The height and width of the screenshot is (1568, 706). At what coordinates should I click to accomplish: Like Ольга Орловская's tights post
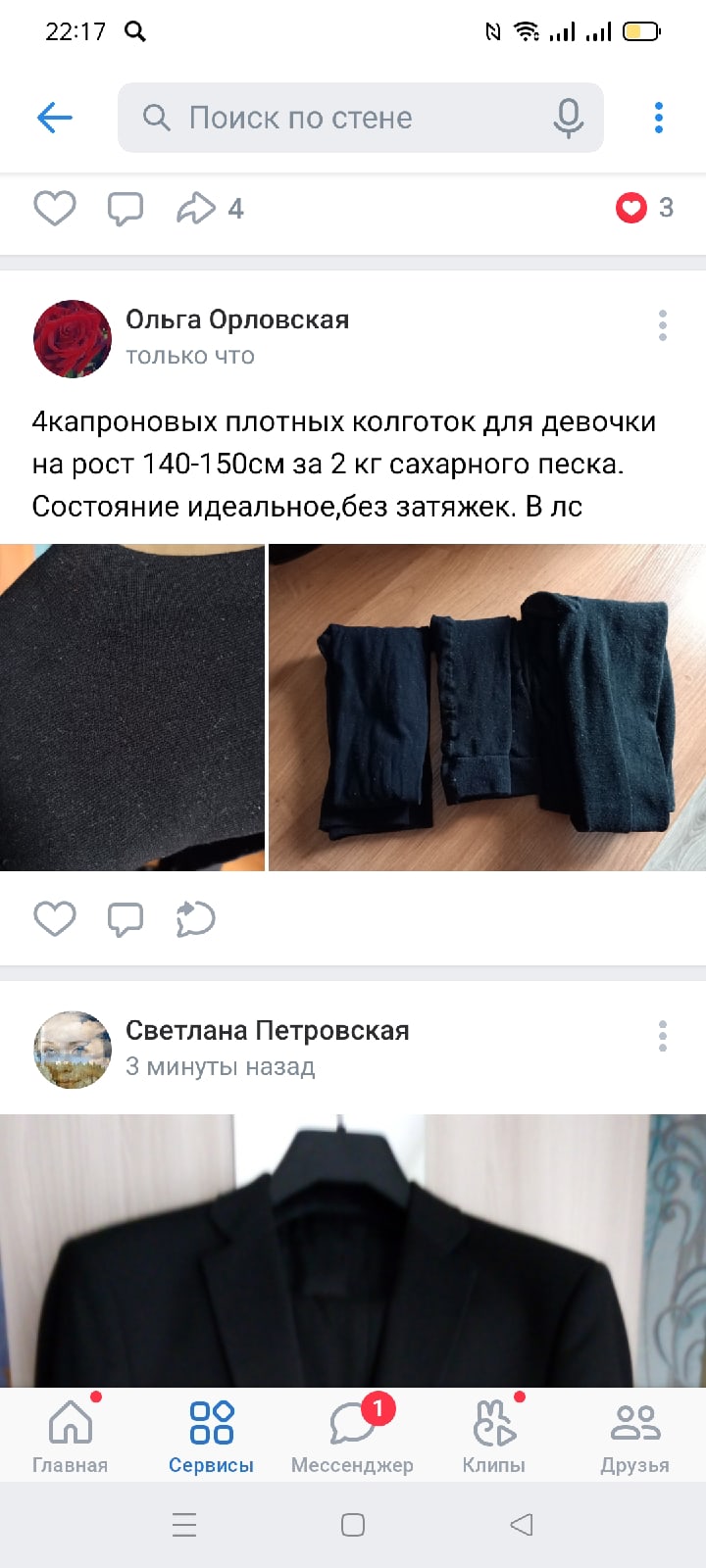point(55,918)
